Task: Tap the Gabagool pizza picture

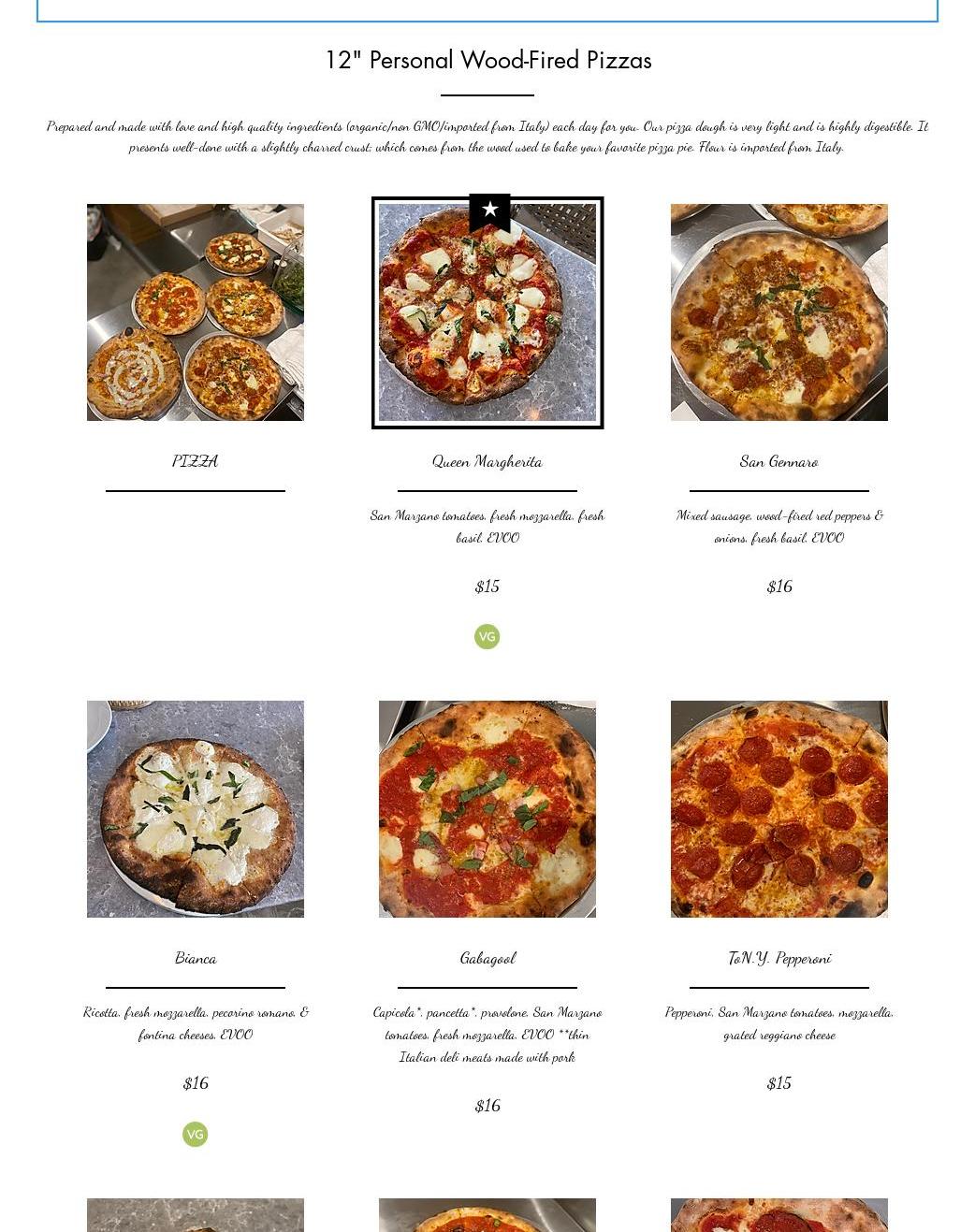Action: coord(487,809)
